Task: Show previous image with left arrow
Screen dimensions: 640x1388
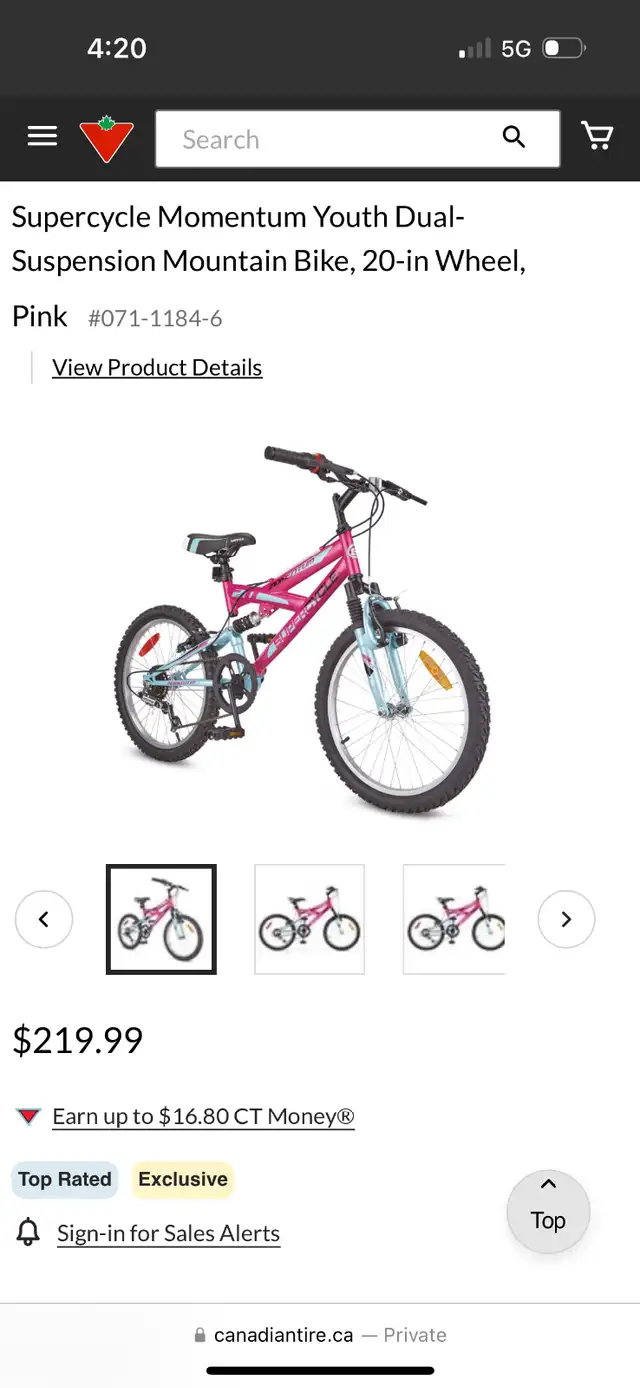Action: [44, 919]
